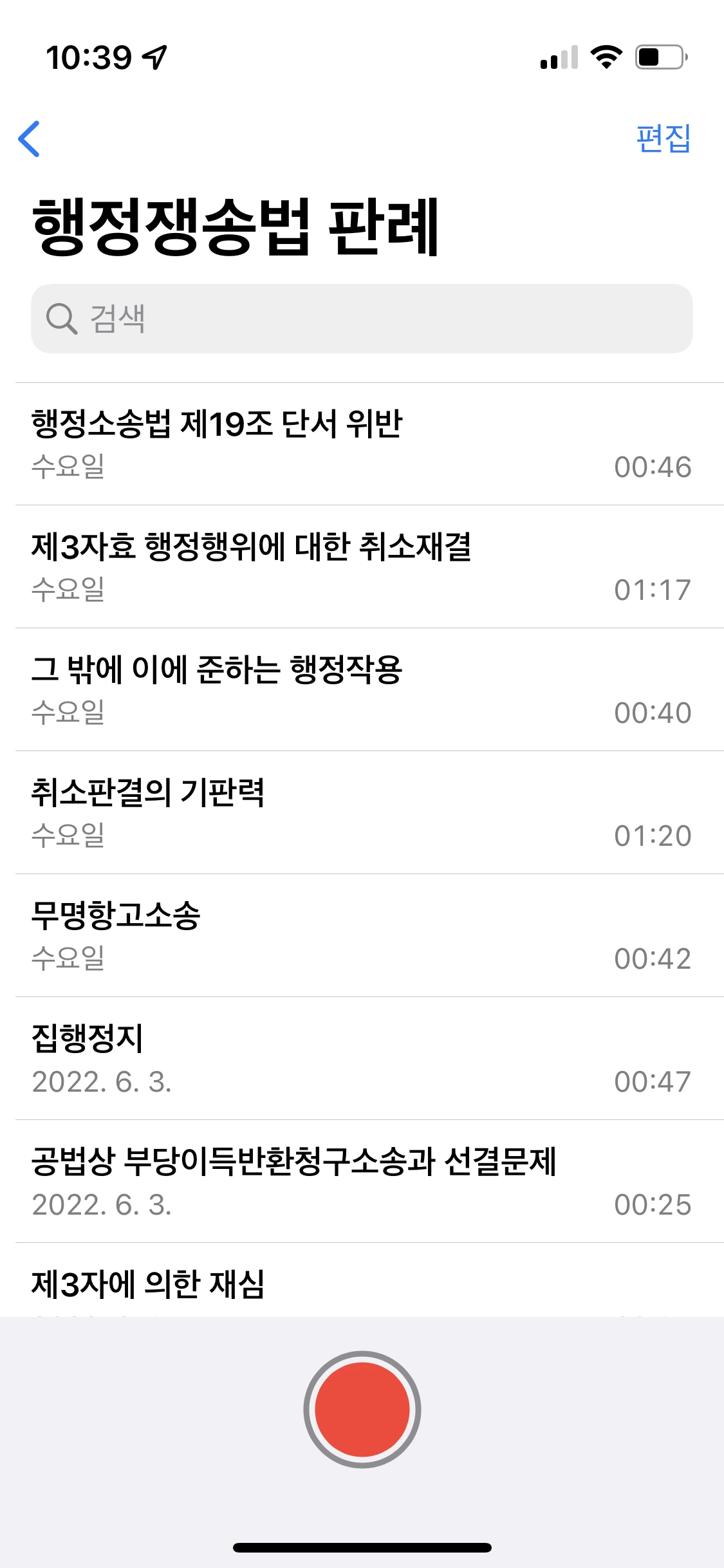
Task: Start a new recording with red button
Action: [362, 1410]
